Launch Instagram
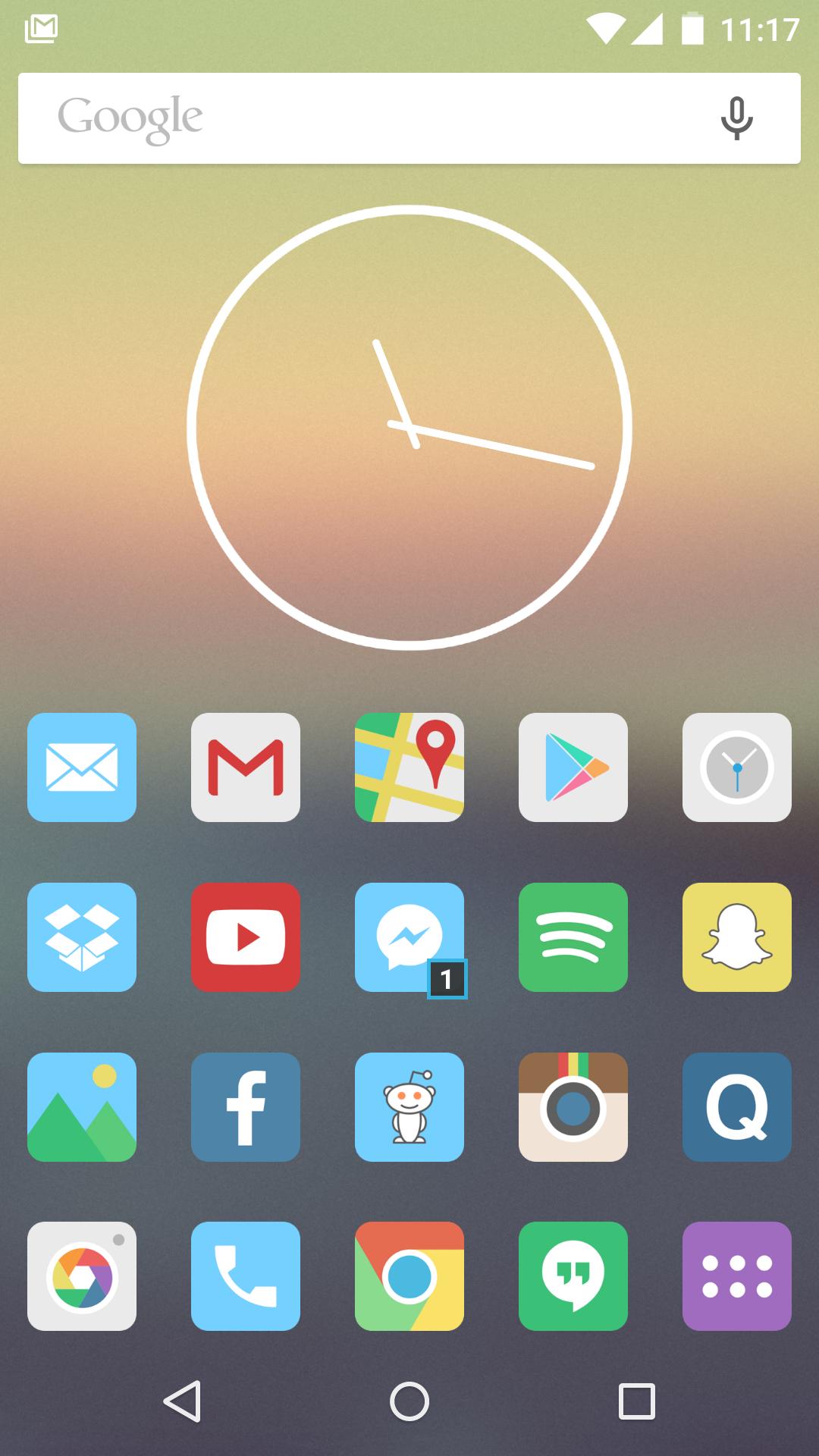This screenshot has width=819, height=1456. pyautogui.click(x=573, y=1106)
